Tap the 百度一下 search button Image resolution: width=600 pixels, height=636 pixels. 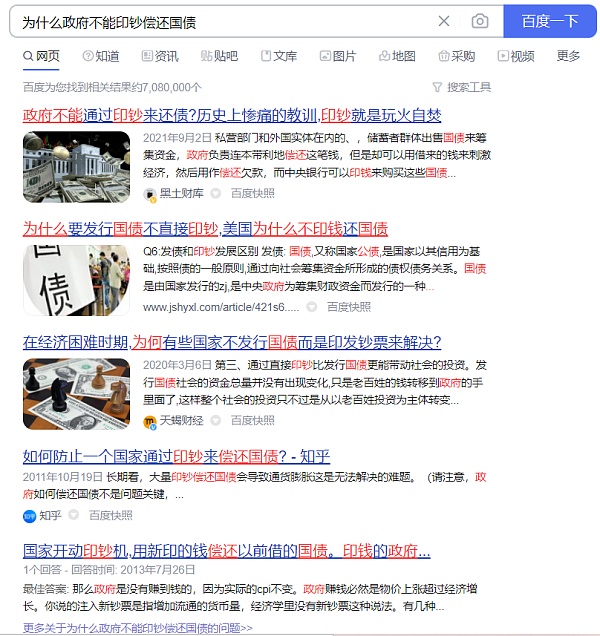(x=551, y=21)
